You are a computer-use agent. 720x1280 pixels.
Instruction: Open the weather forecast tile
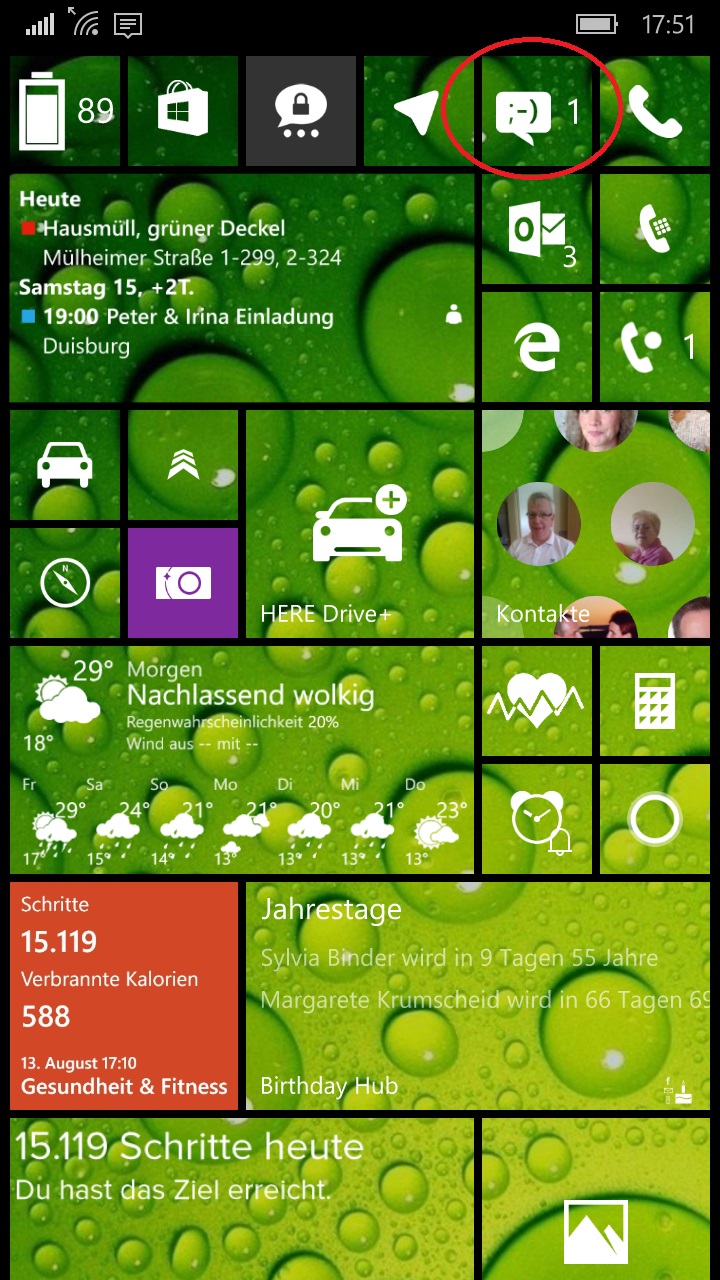pyautogui.click(x=242, y=760)
